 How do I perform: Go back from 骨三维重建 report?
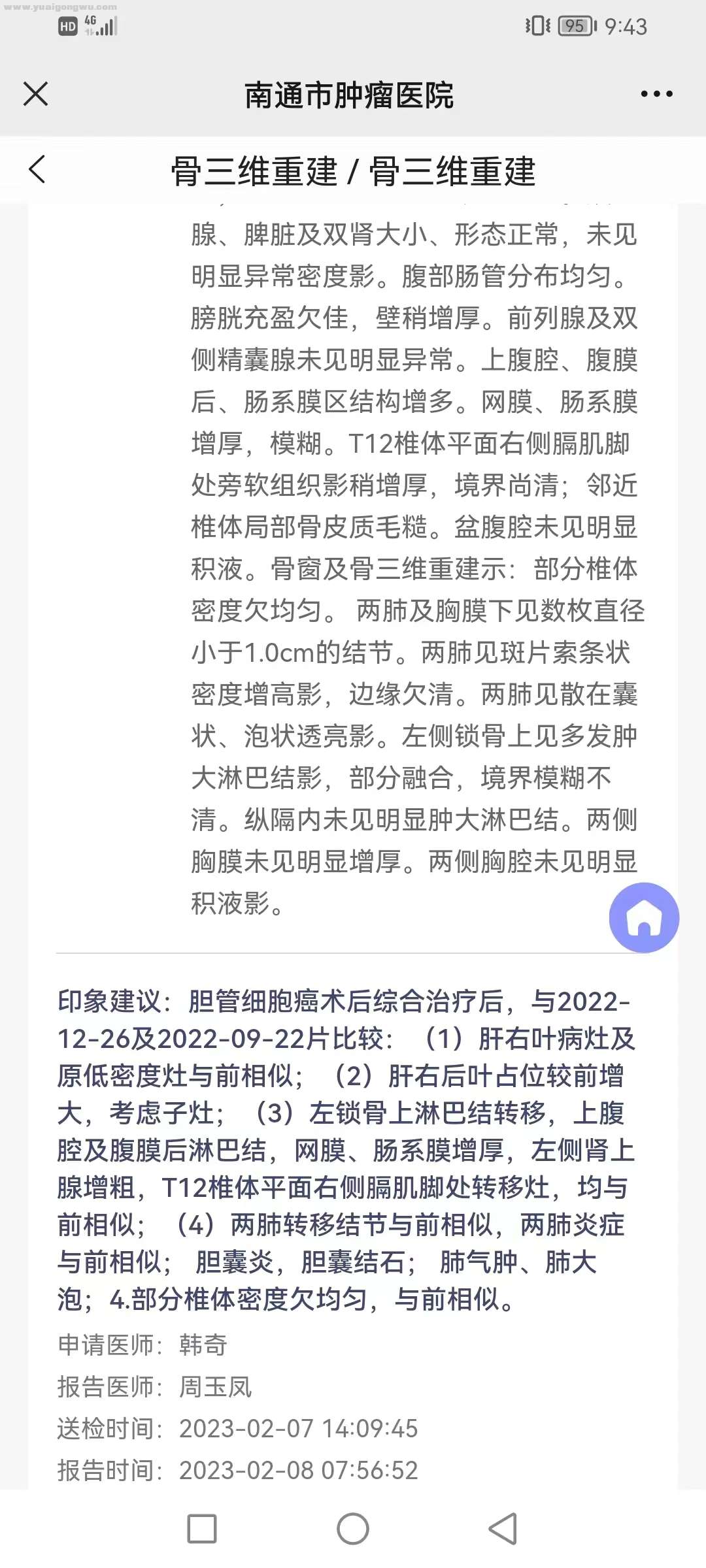coord(37,170)
